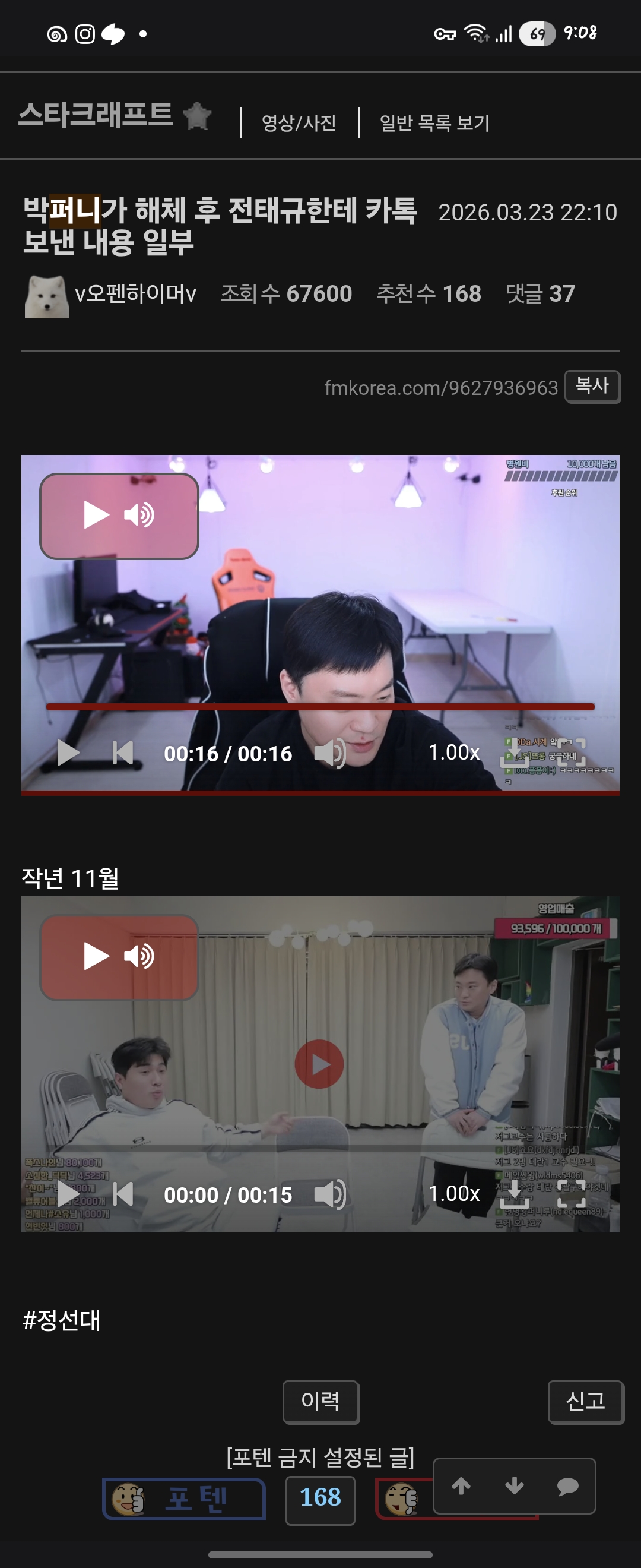The height and width of the screenshot is (1568, 641).
Task: Jump to top with up arrow
Action: pyautogui.click(x=461, y=1486)
